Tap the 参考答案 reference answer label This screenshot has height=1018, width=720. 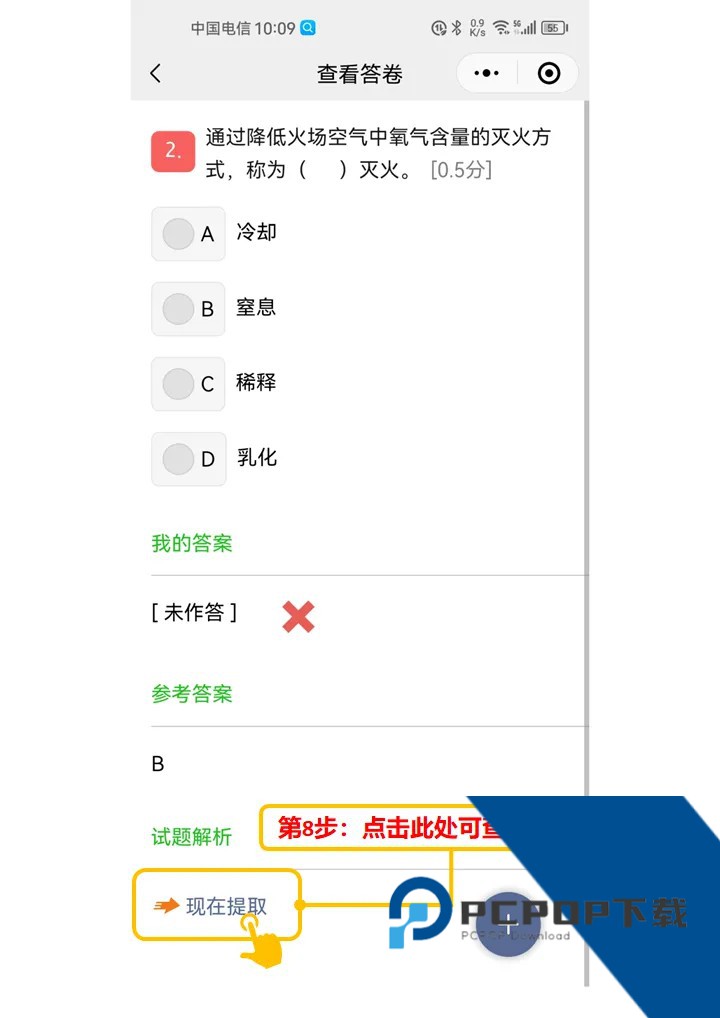click(x=191, y=694)
